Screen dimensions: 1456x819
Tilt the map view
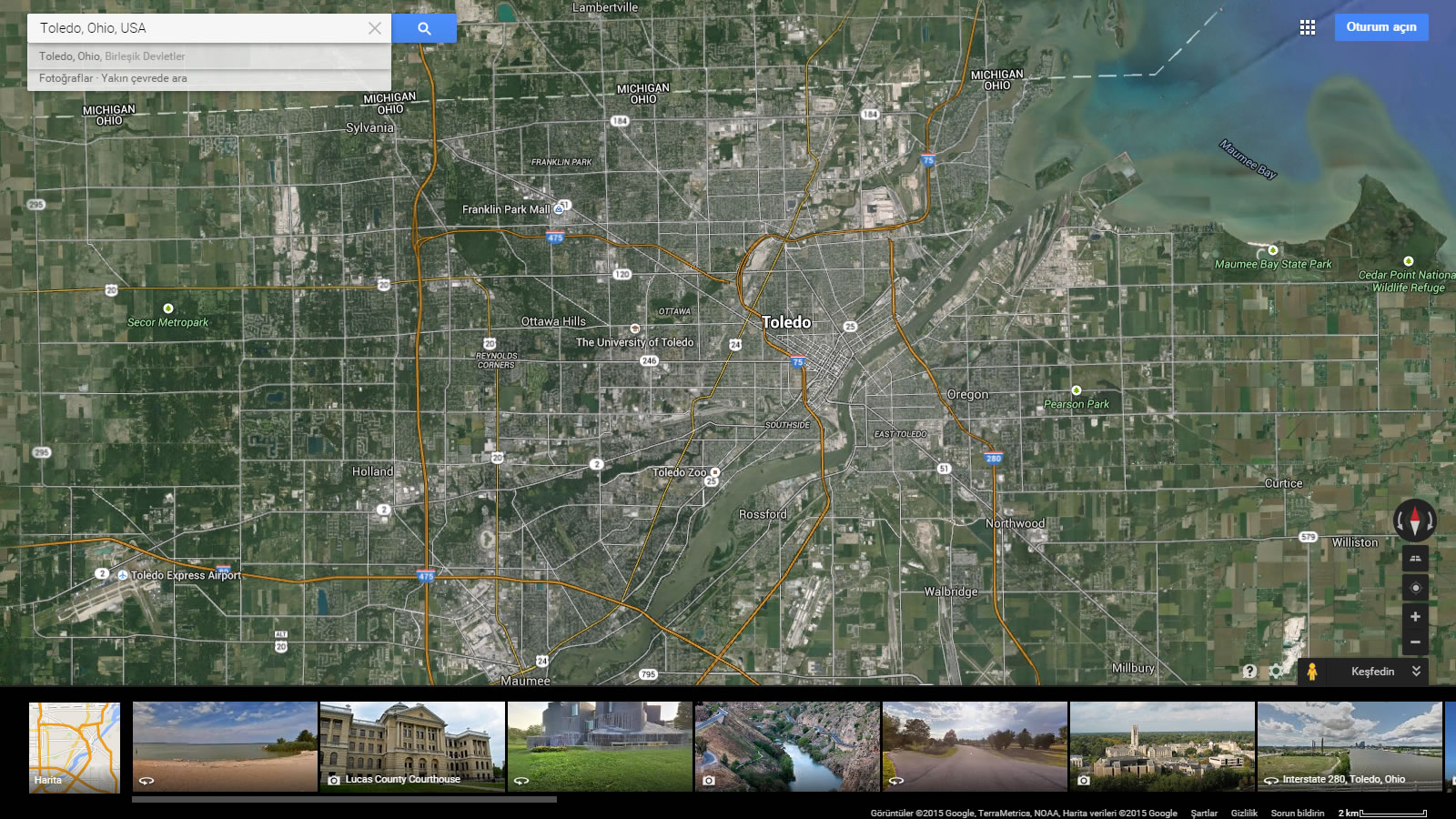coord(1415,558)
